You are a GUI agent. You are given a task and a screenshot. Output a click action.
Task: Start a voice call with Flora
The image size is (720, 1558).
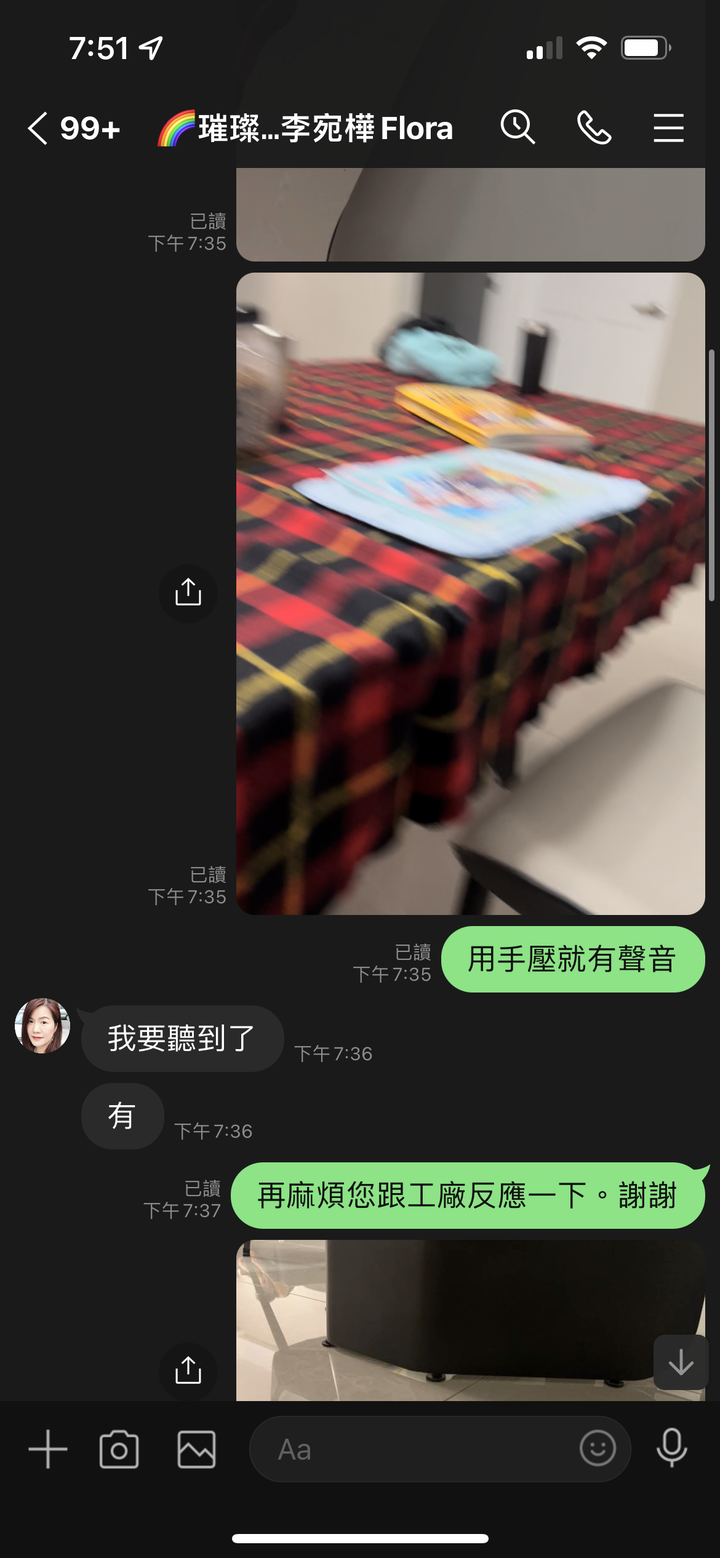coord(594,128)
